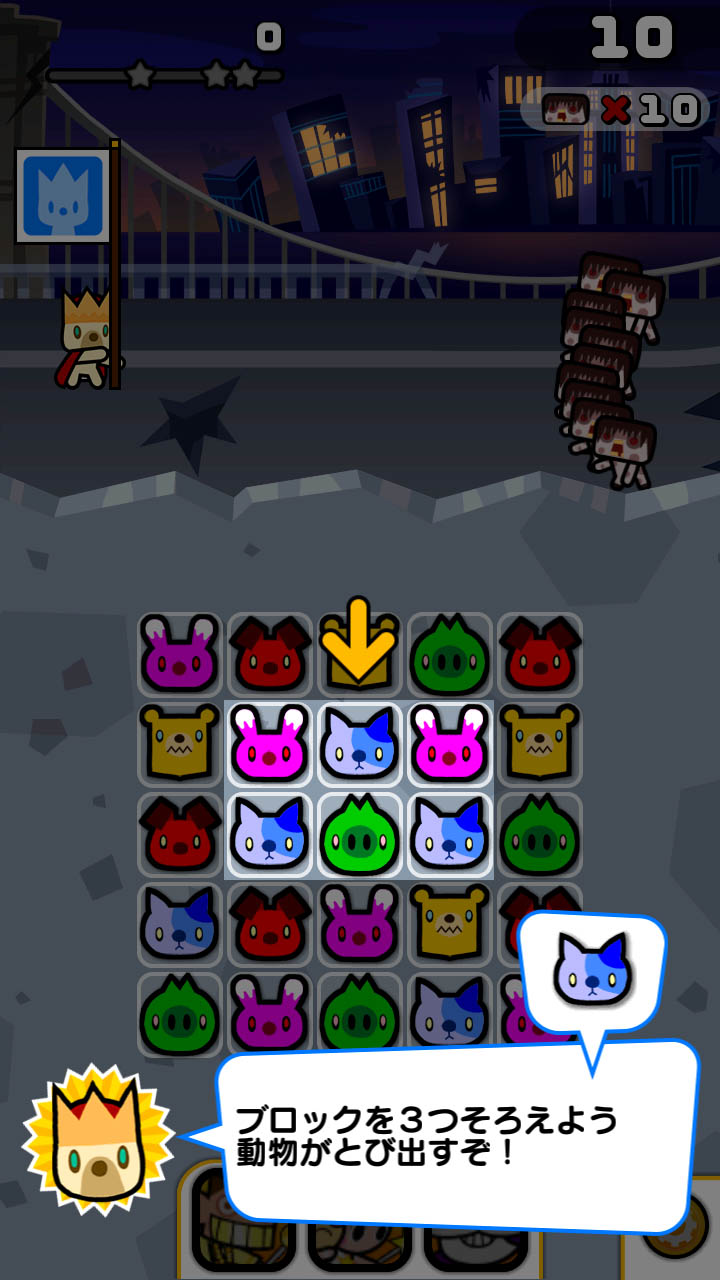The width and height of the screenshot is (720, 1280).
Task: Tap the highlighted bright green pig block
Action: click(359, 835)
